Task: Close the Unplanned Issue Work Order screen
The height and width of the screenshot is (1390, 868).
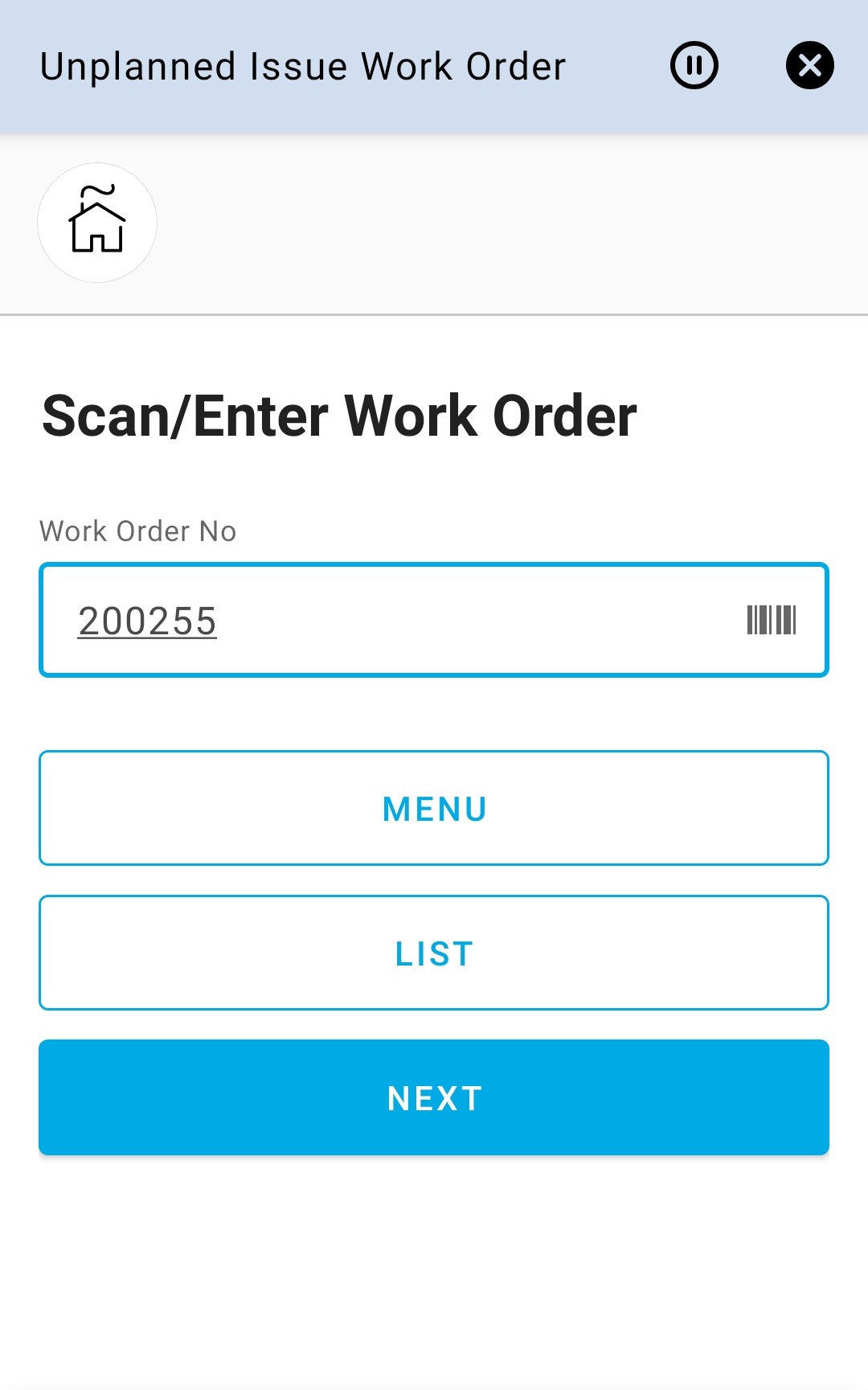Action: (809, 65)
